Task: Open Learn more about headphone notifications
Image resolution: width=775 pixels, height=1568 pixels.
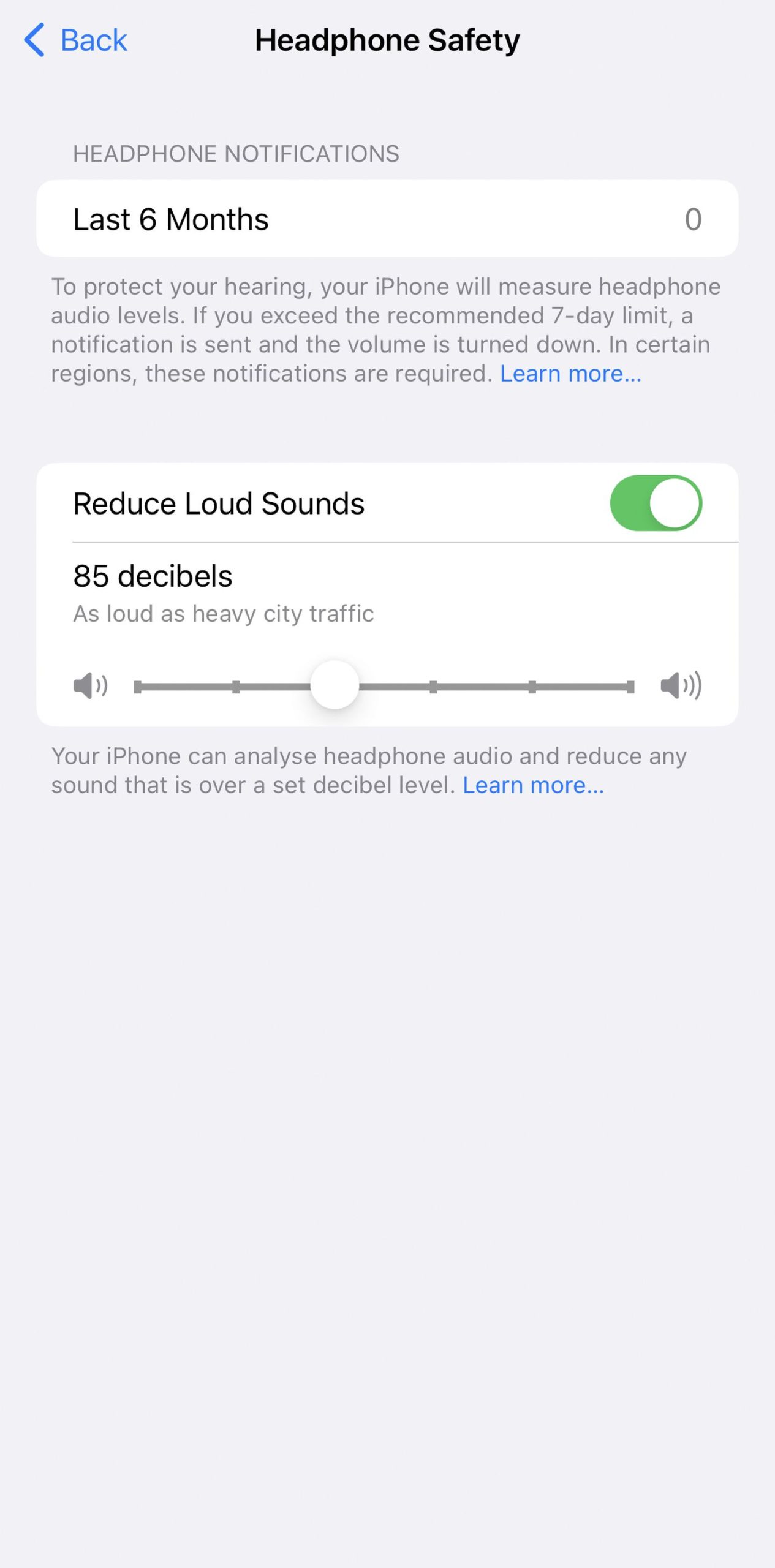Action: click(570, 374)
